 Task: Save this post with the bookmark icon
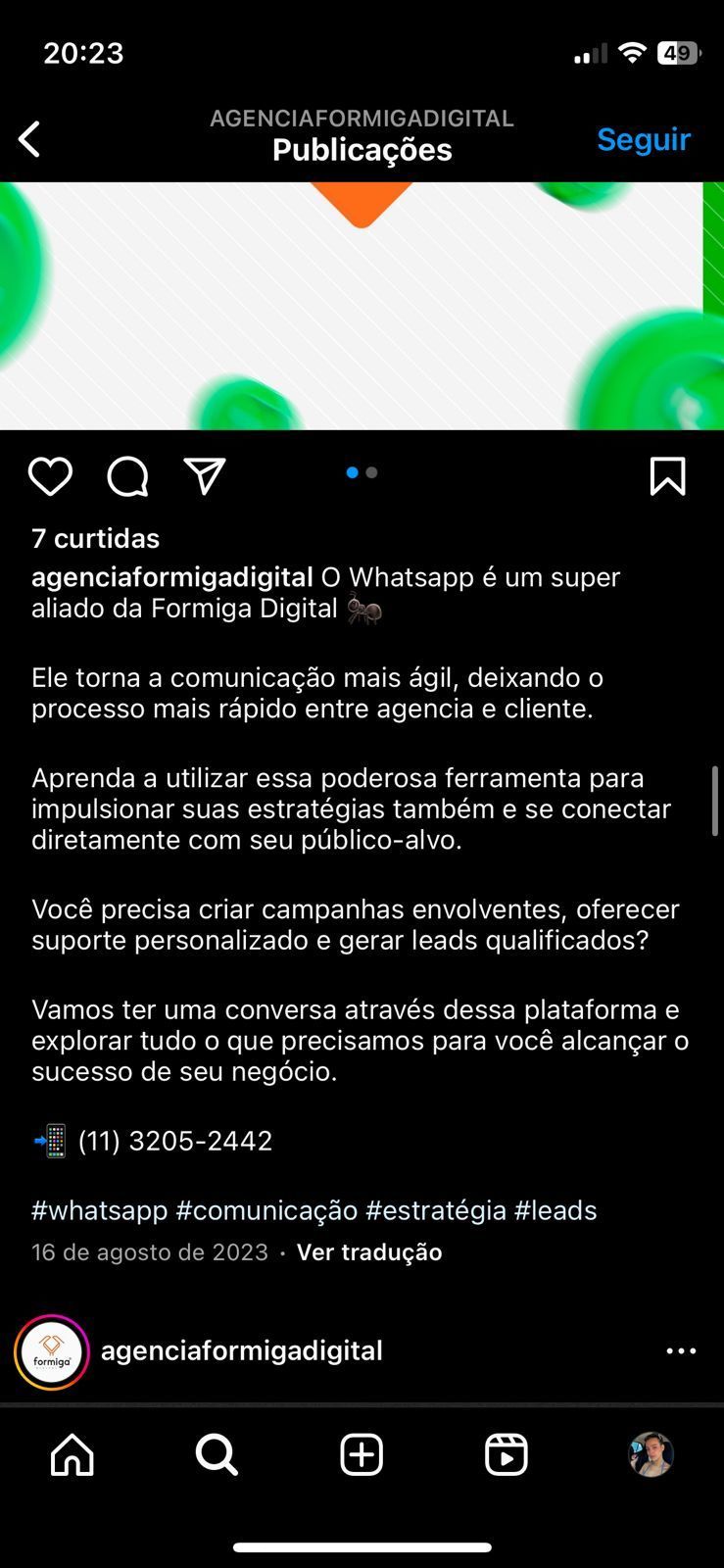point(667,476)
